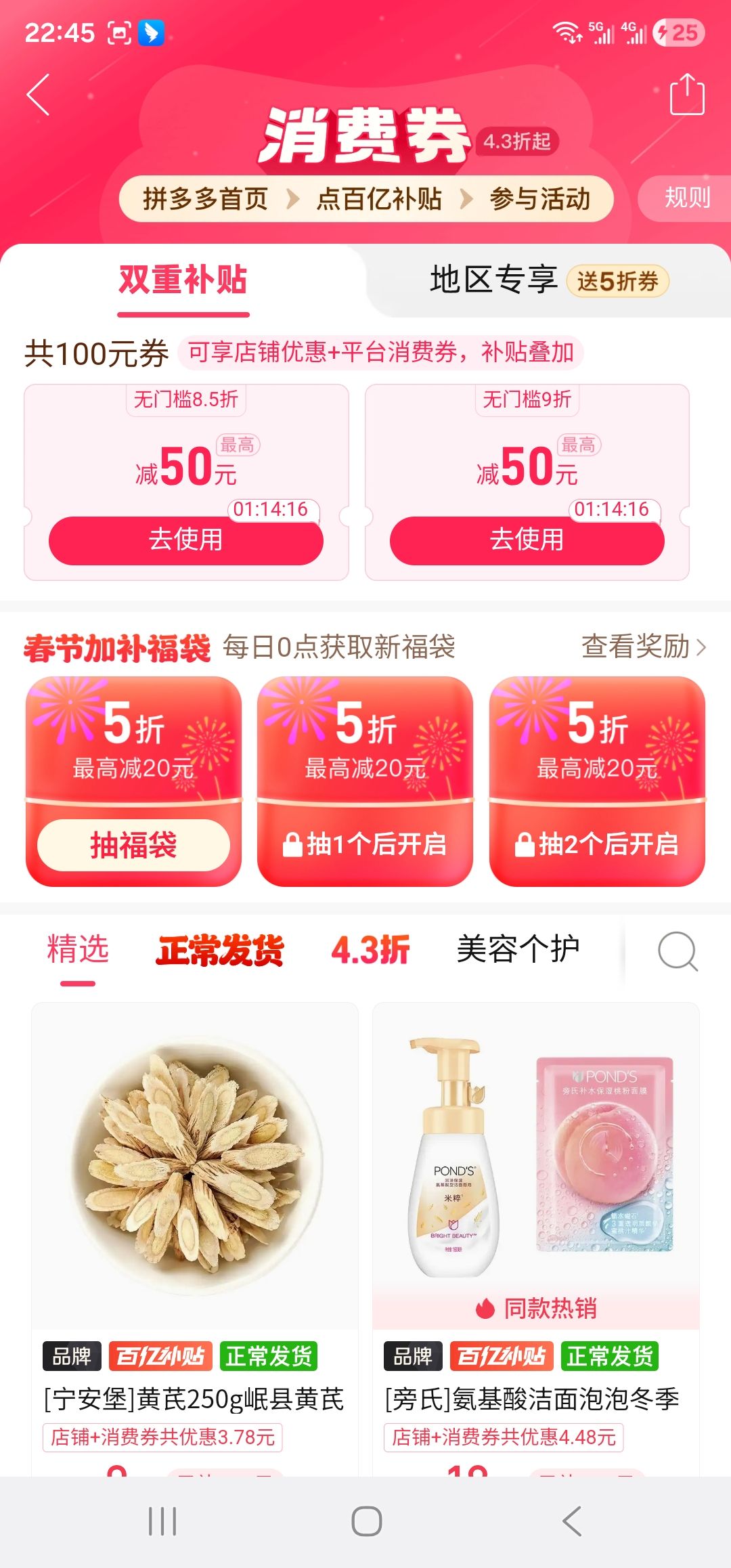The height and width of the screenshot is (1568, 731).
Task: Switch to the 地区专享 tab
Action: click(x=548, y=280)
